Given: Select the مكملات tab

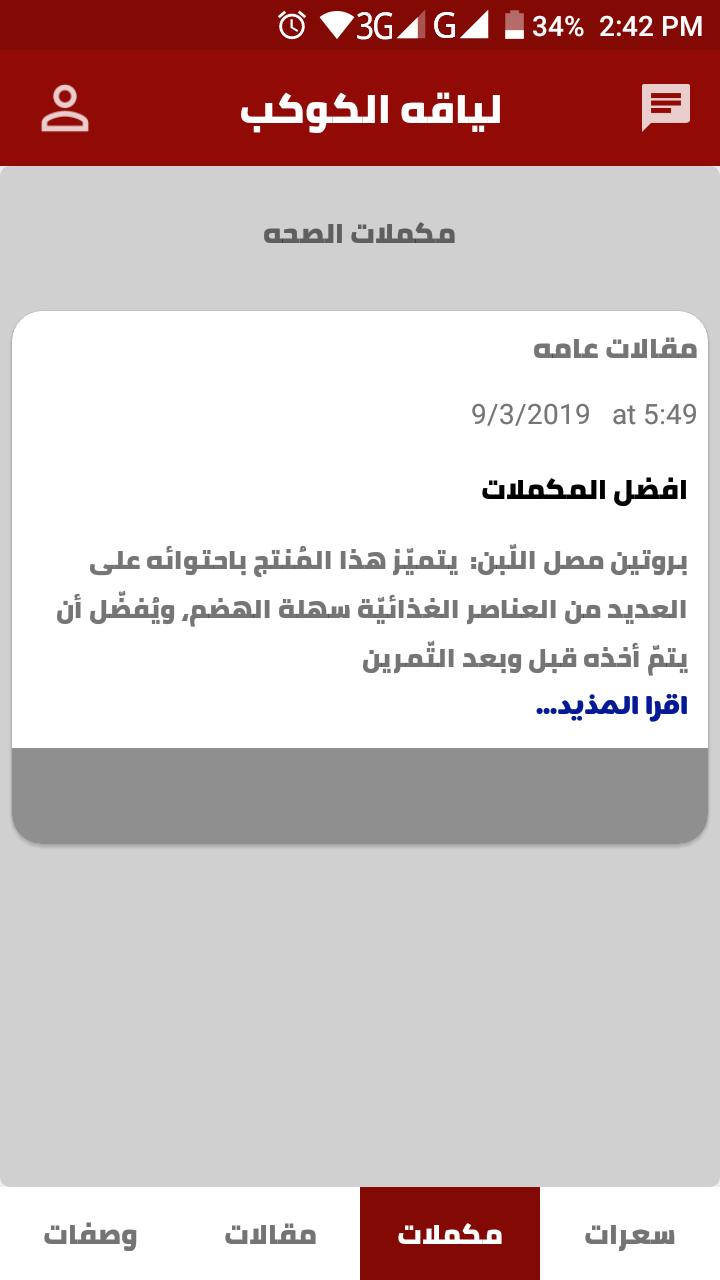Looking at the screenshot, I should 450,1234.
